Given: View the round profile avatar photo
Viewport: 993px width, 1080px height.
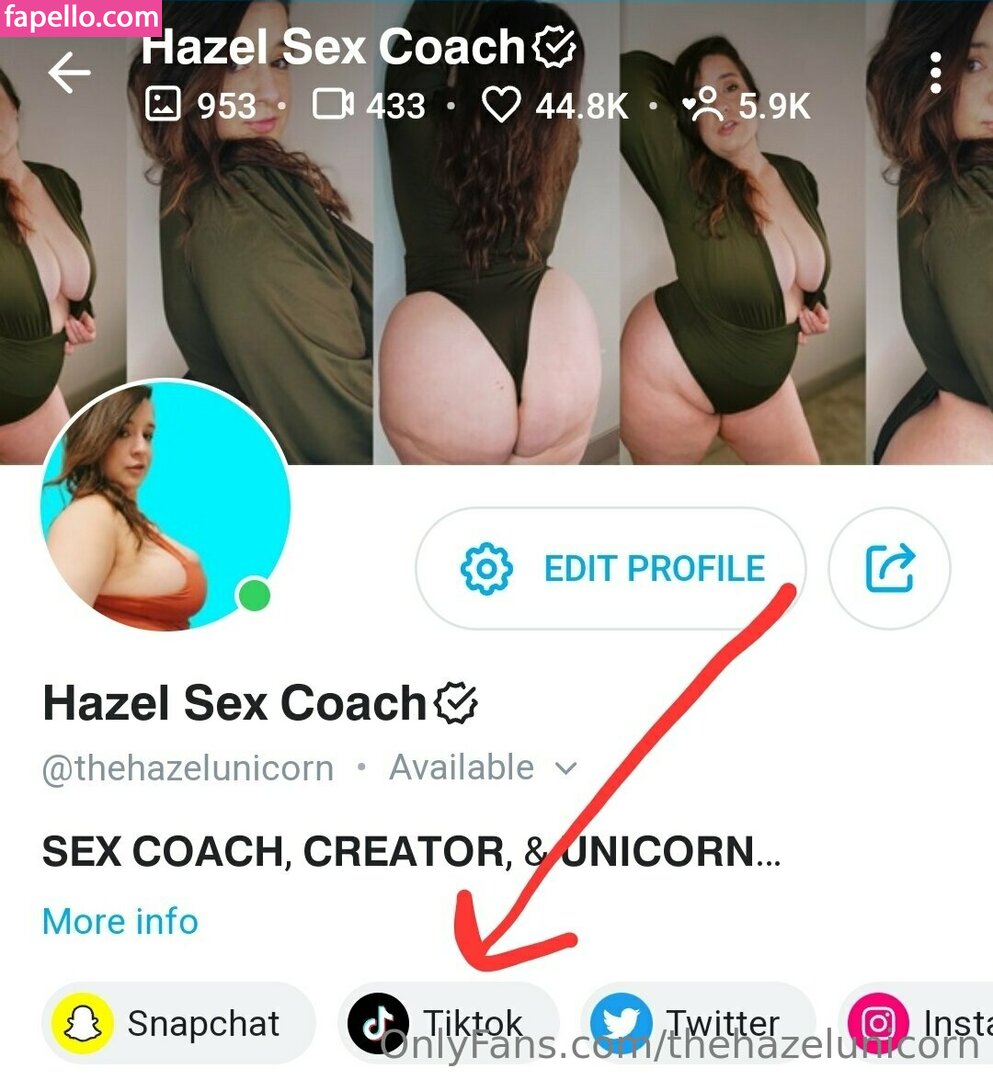Looking at the screenshot, I should [165, 506].
